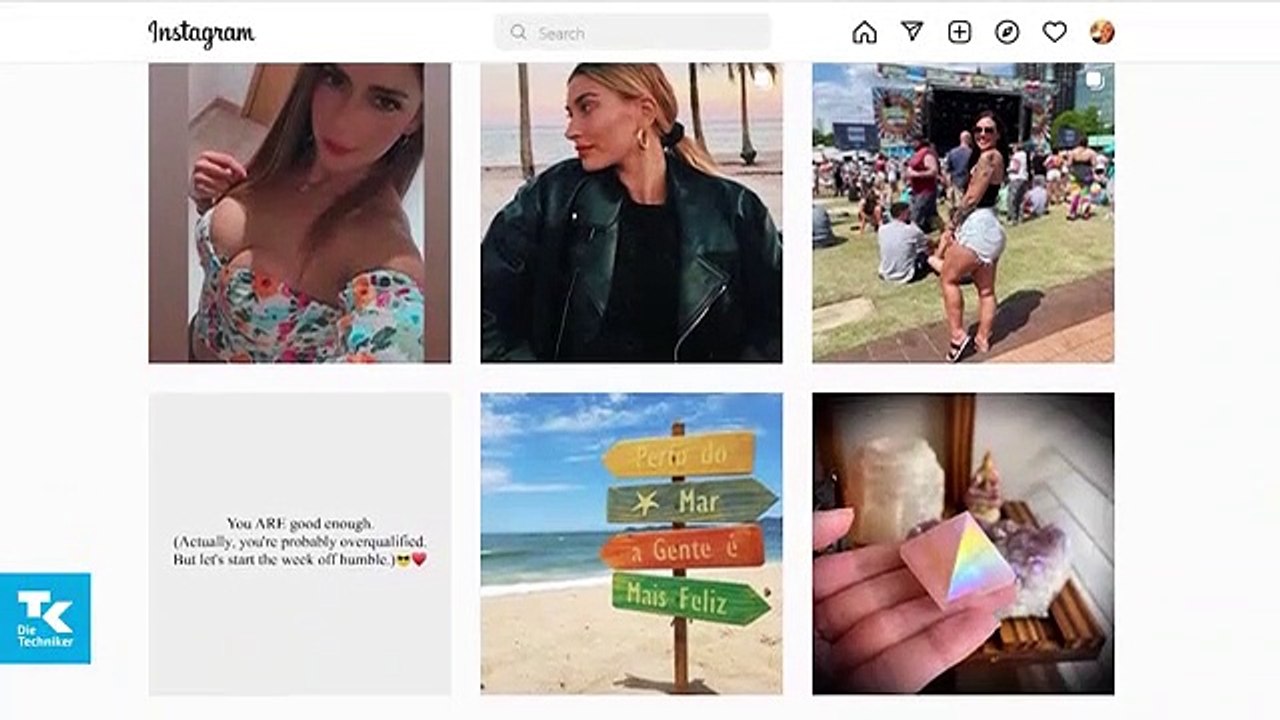
Task: Open direct messages
Action: [x=912, y=32]
